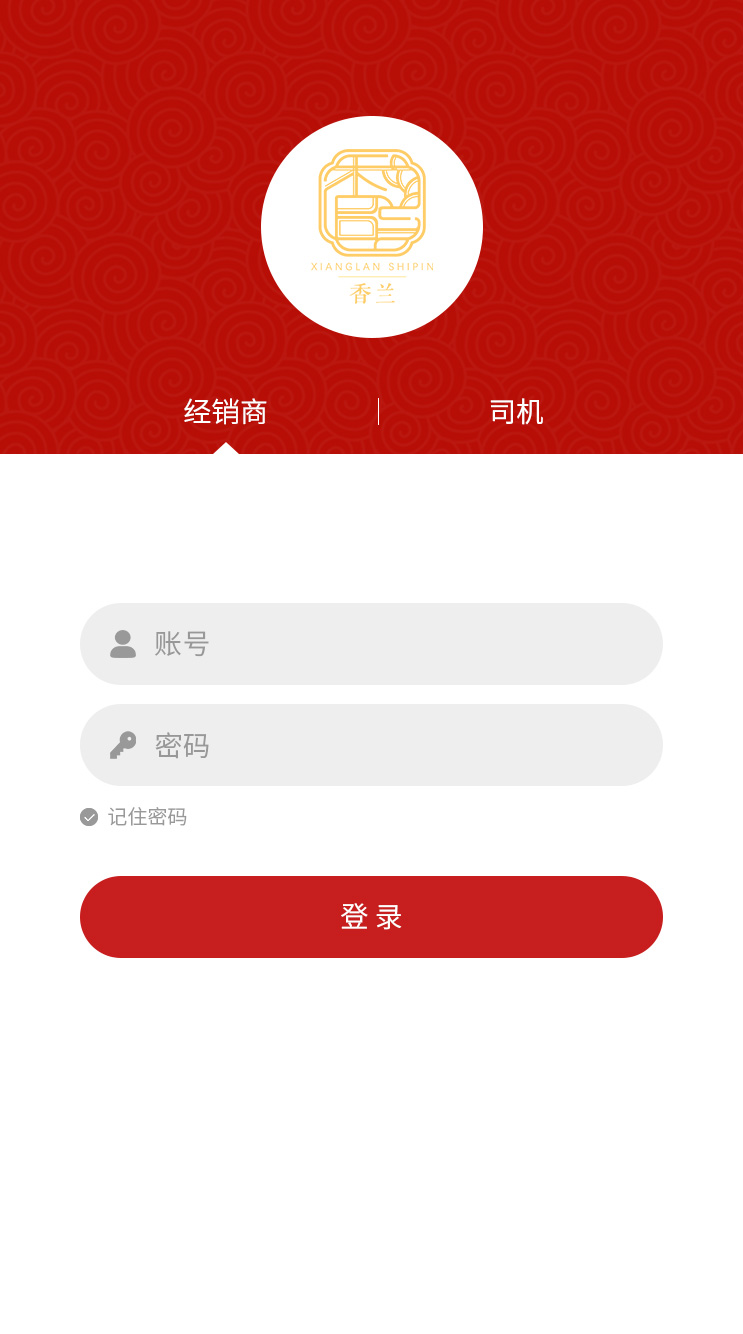Toggle the 记住密码 checkbox

pos(90,817)
